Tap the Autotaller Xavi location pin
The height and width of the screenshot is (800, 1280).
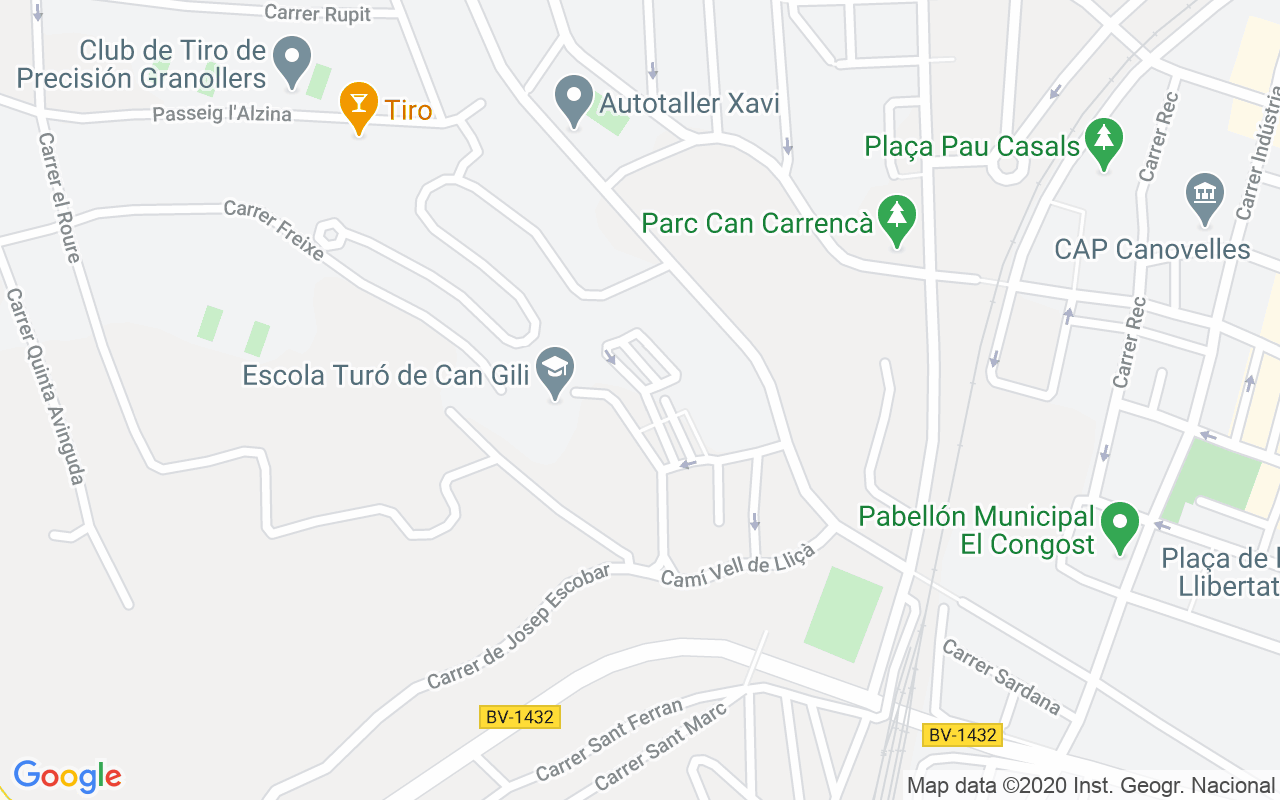[x=574, y=101]
